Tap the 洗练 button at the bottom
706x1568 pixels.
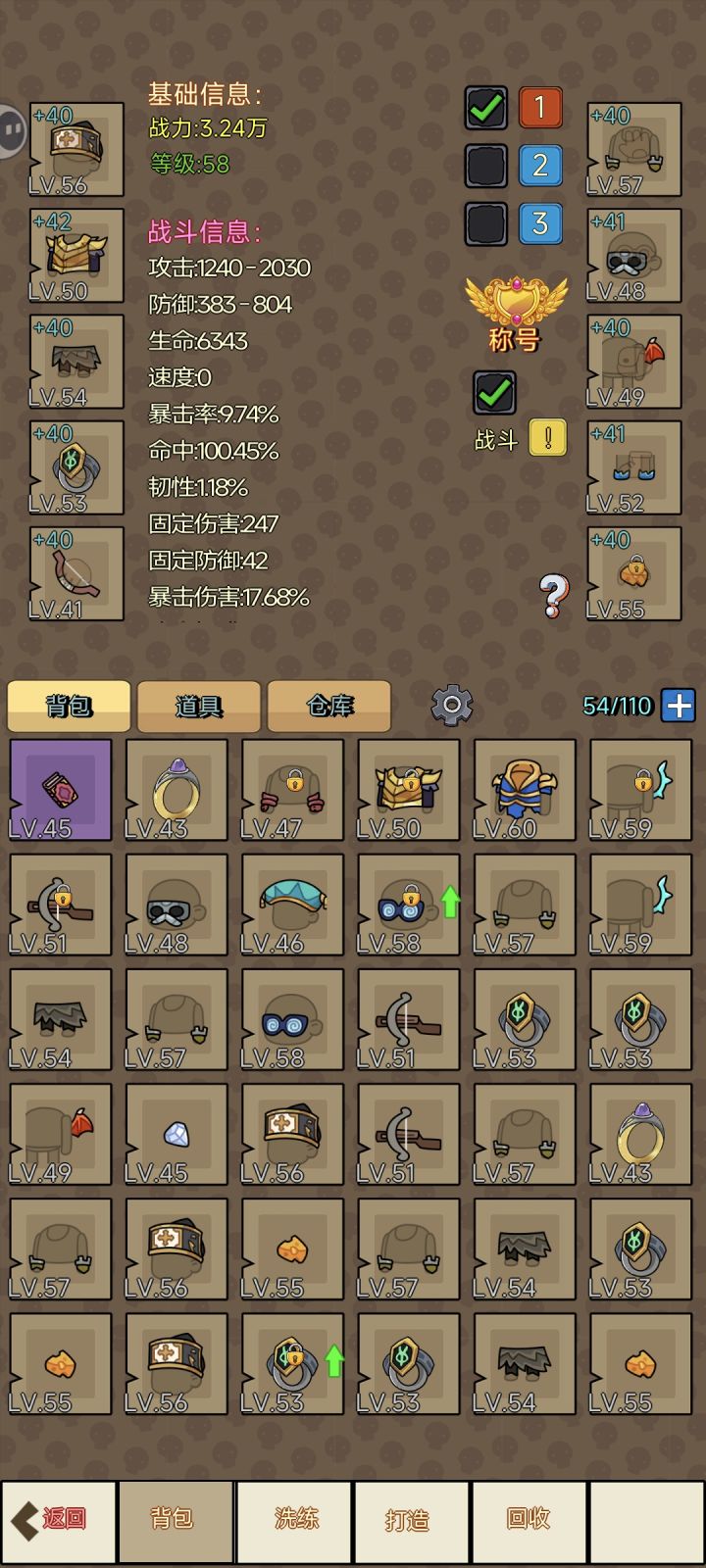[294, 1518]
